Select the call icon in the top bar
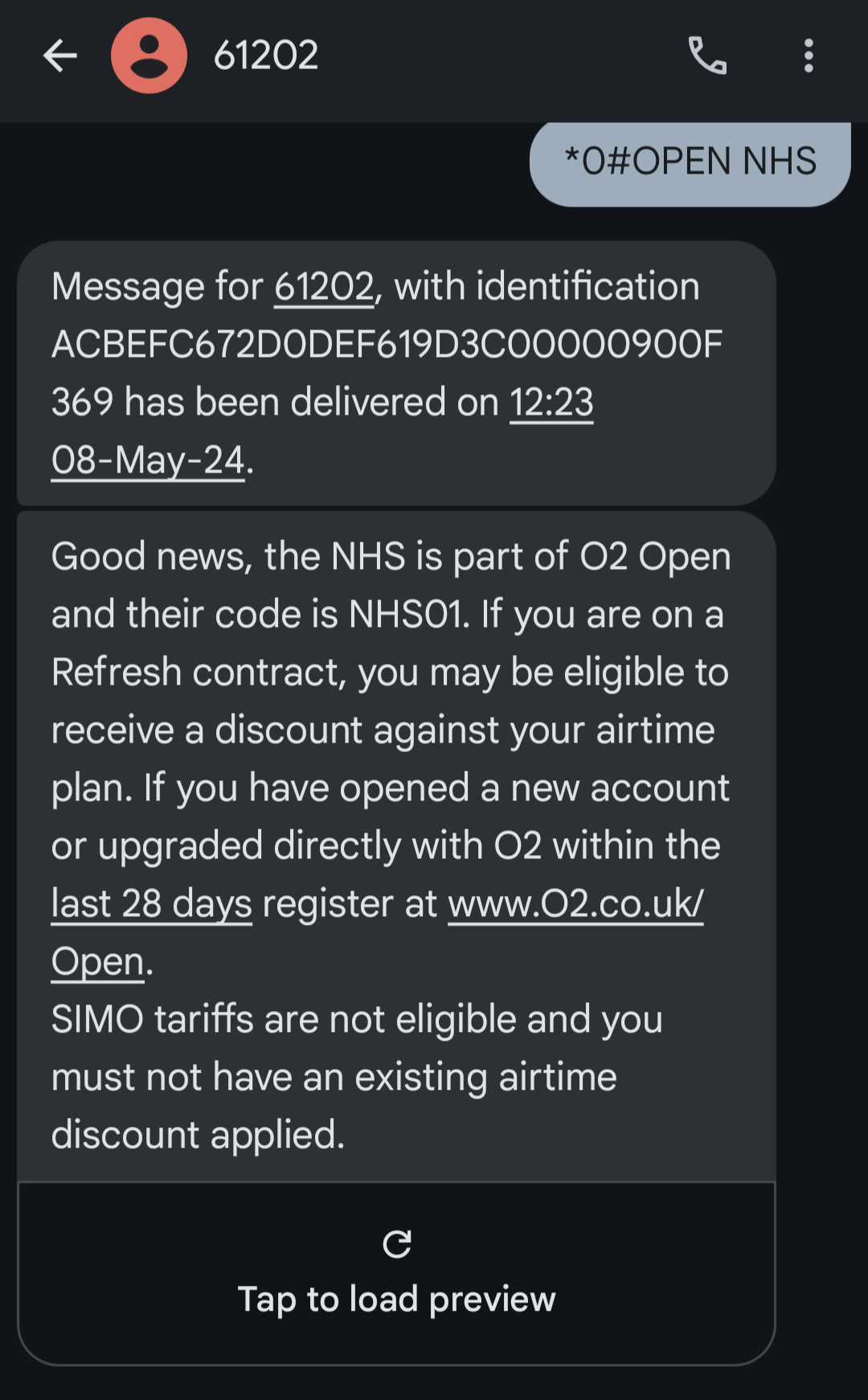 coord(707,55)
